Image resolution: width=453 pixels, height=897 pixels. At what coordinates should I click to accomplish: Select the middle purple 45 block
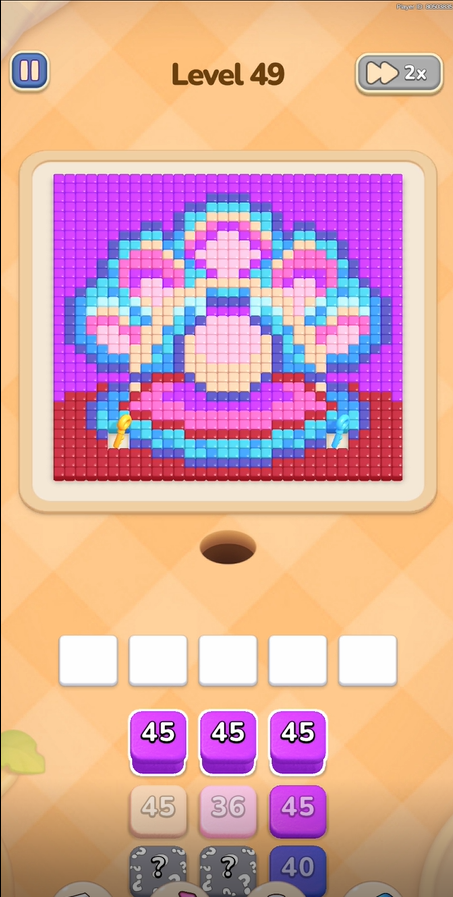228,743
